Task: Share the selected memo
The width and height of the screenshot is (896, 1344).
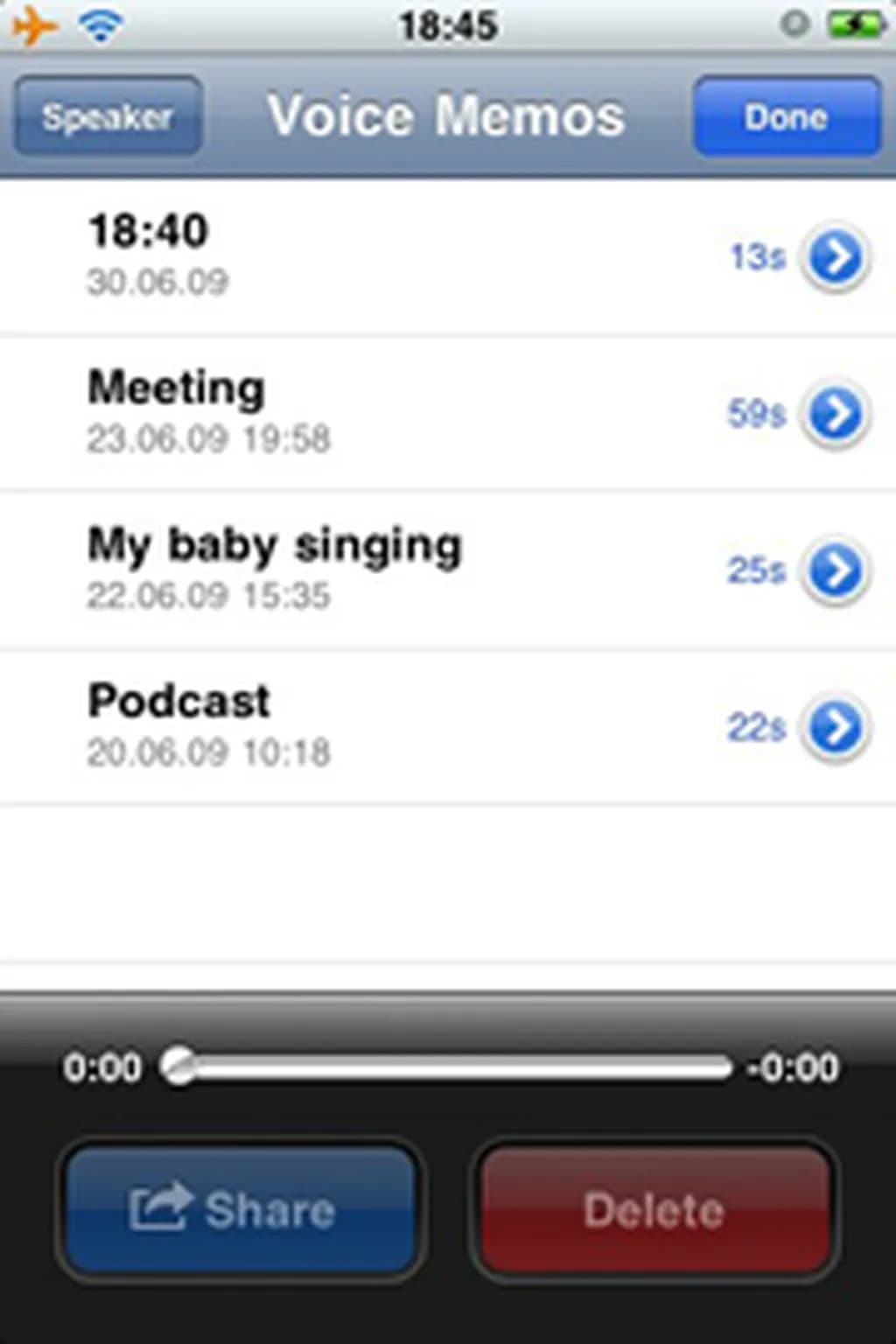Action: (x=241, y=1210)
